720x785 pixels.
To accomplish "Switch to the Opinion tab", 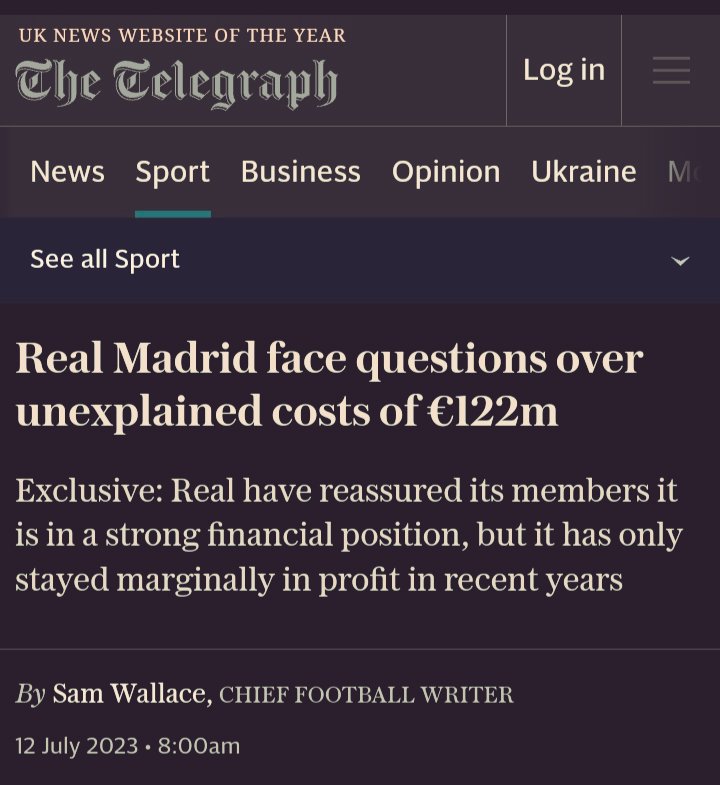I will click(446, 172).
